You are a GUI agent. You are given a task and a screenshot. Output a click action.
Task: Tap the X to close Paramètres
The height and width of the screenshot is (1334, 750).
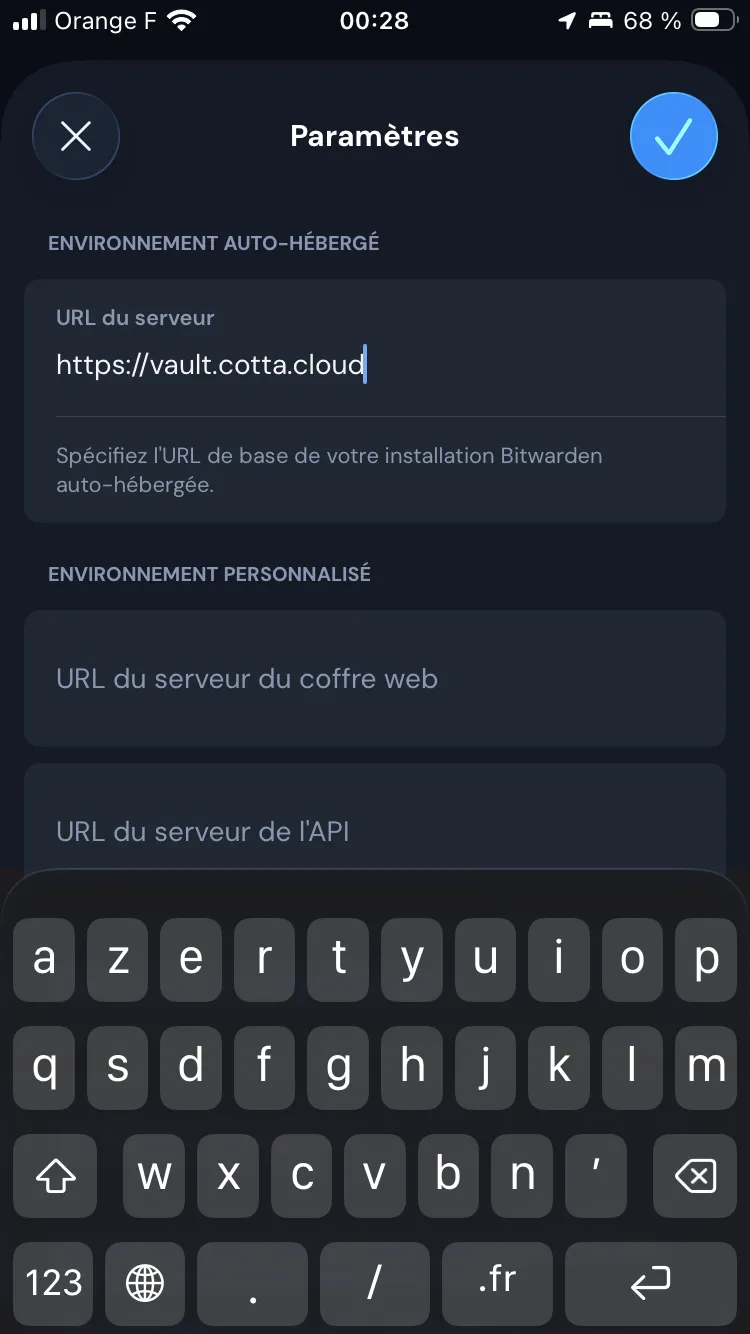[75, 136]
